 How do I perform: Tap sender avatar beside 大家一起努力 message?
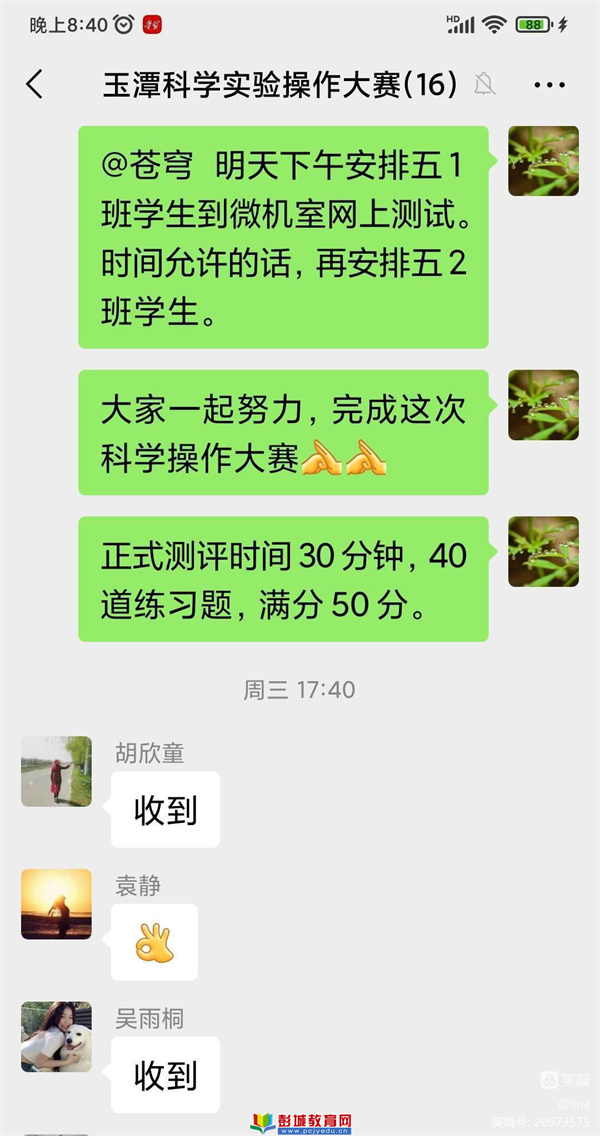click(543, 405)
